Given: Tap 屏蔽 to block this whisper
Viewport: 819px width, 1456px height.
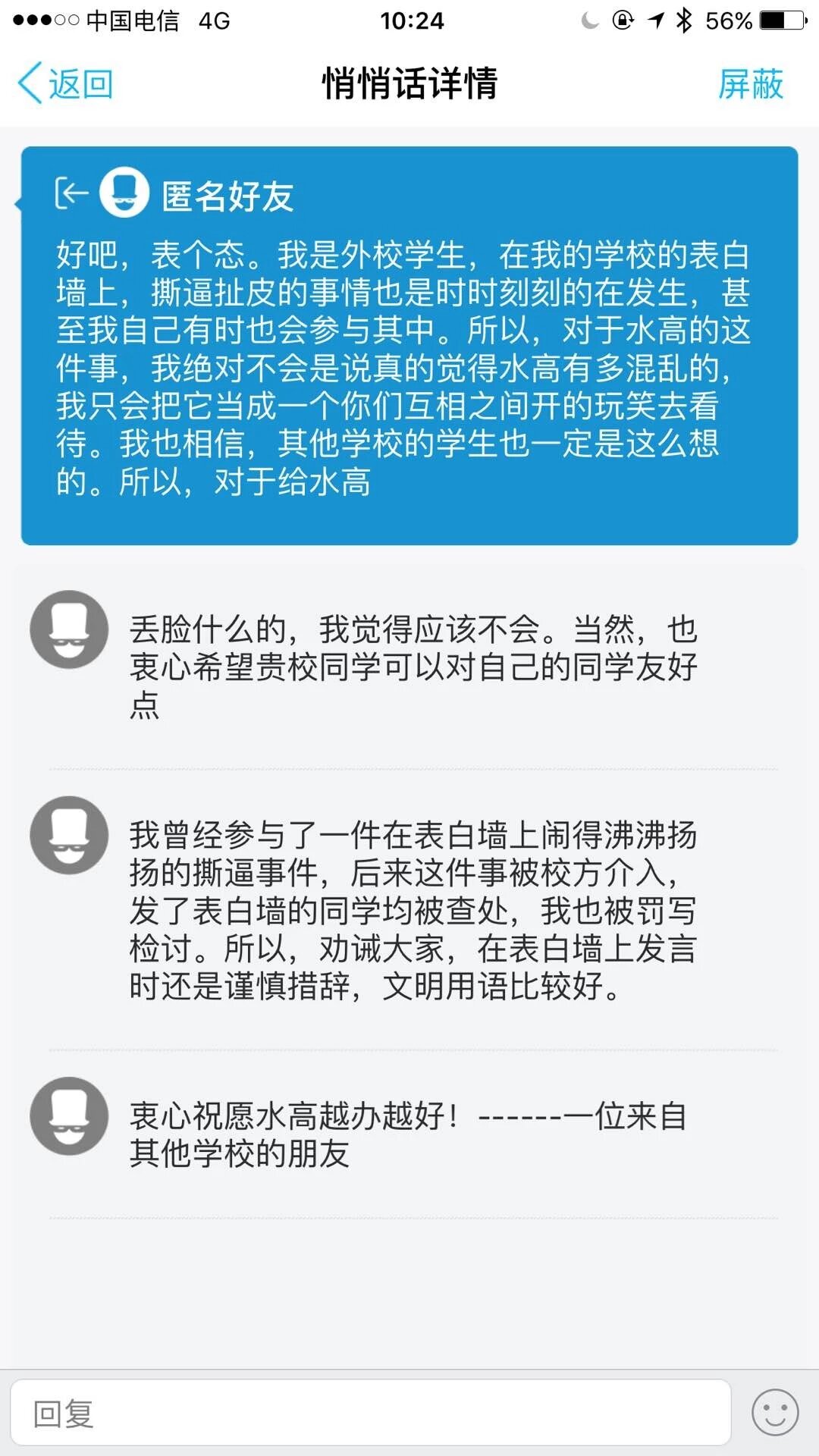Looking at the screenshot, I should point(750,83).
